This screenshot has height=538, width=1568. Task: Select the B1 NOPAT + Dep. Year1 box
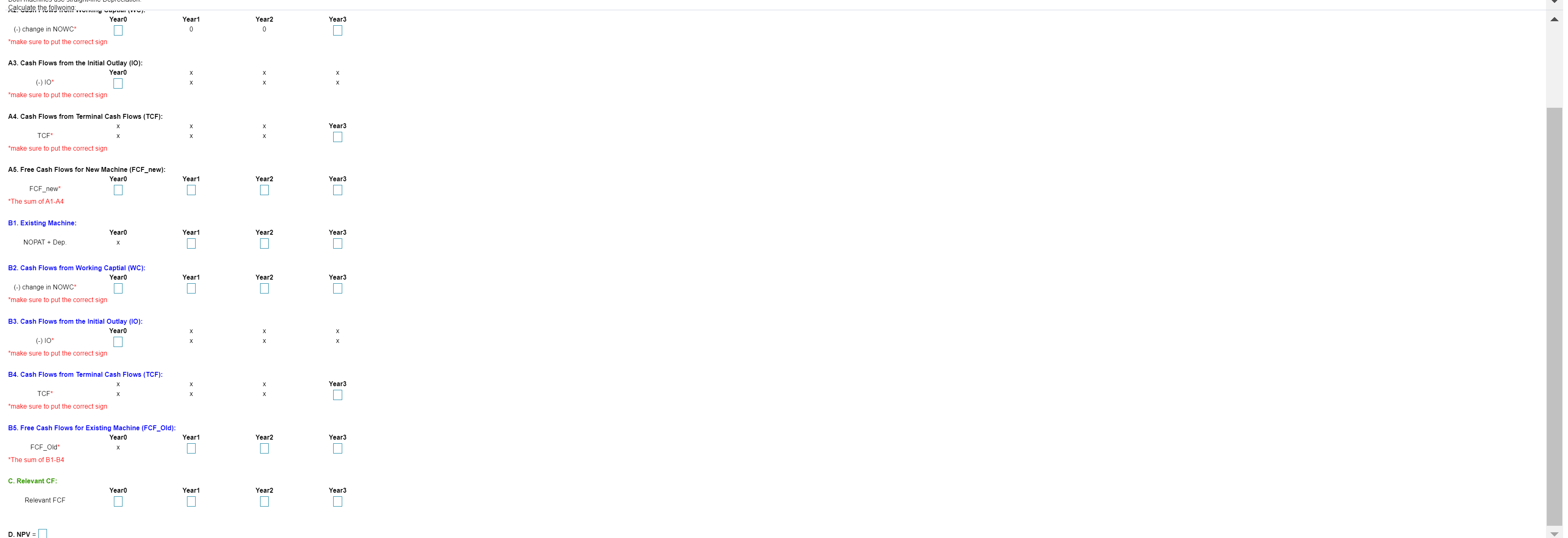pos(191,243)
